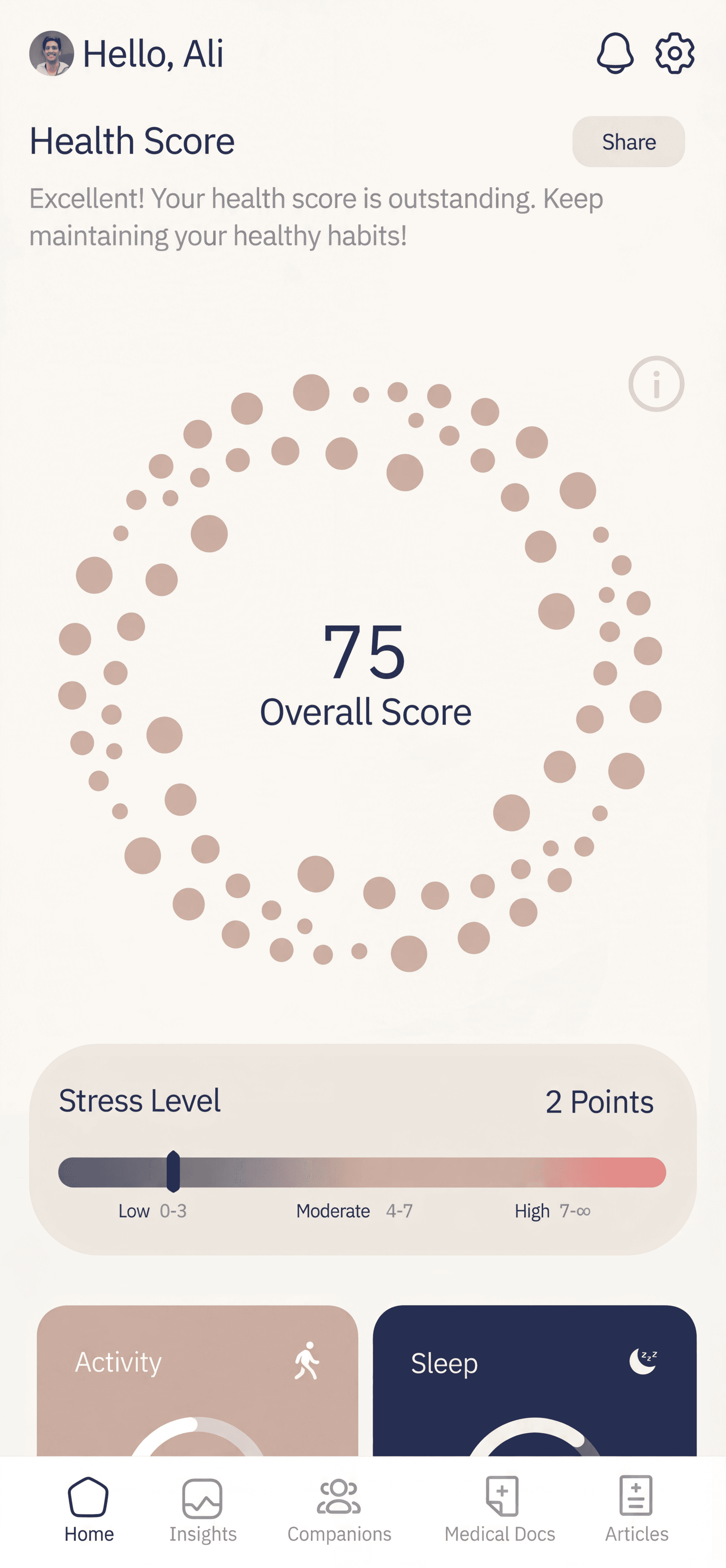This screenshot has height=1568, width=726.
Task: Switch to the Insights tab
Action: [x=203, y=1510]
